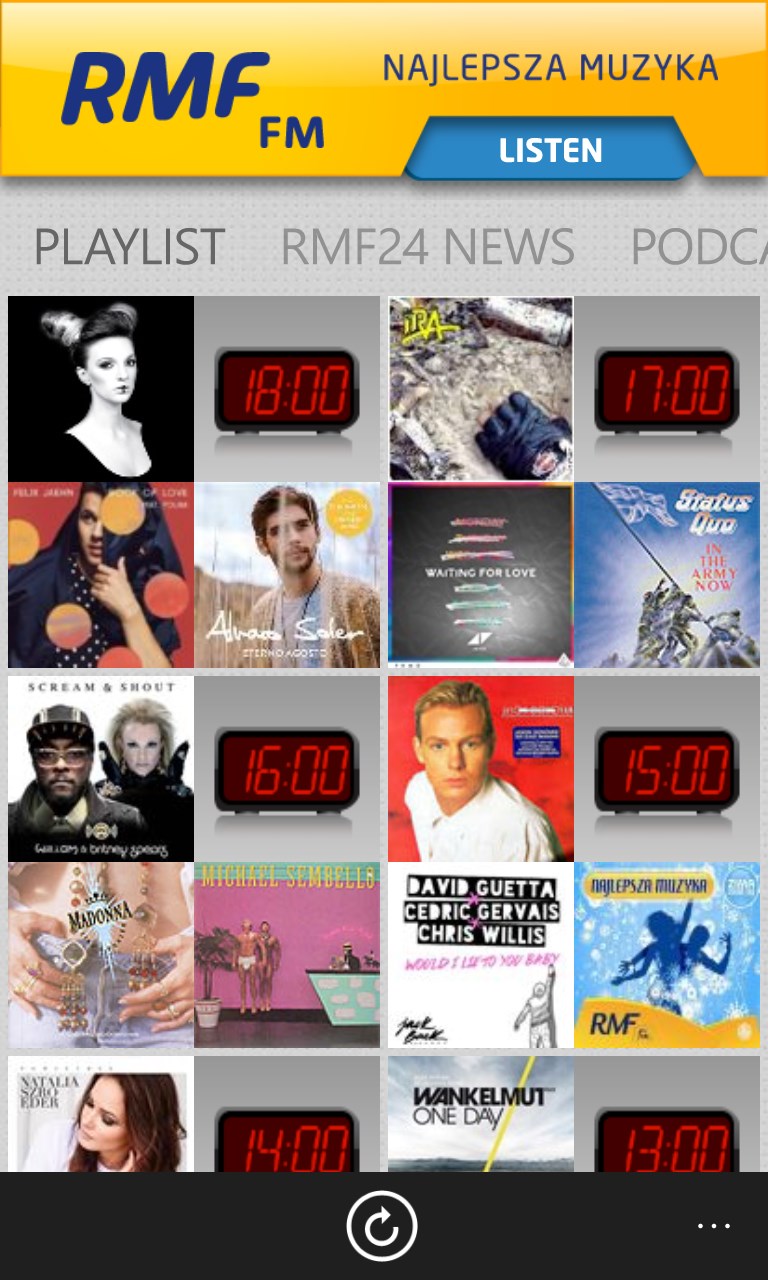Screen dimensions: 768x1280
Task: Select the IRA album cover
Action: click(x=481, y=388)
